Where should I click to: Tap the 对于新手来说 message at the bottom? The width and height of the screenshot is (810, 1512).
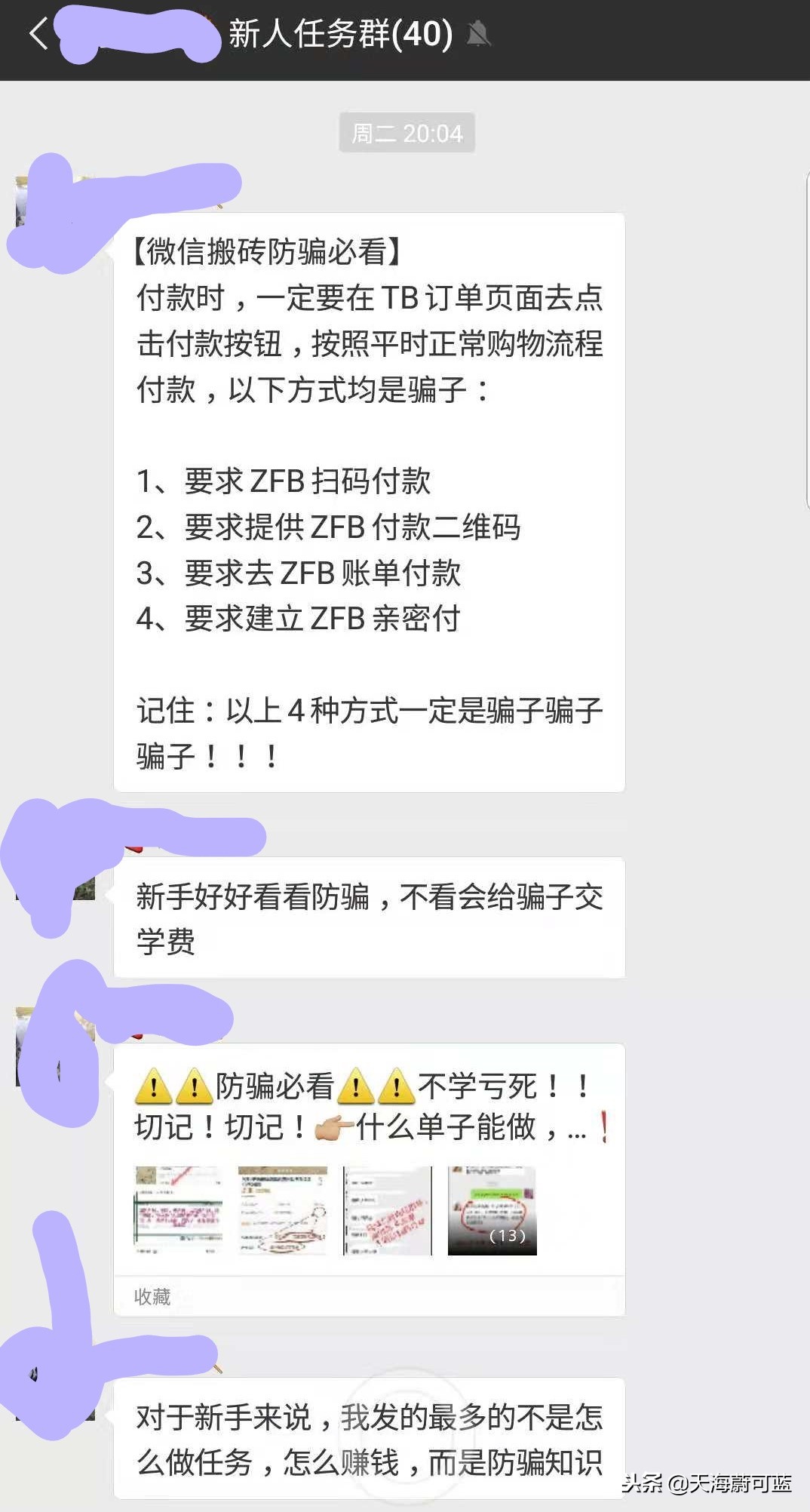pos(370,1434)
